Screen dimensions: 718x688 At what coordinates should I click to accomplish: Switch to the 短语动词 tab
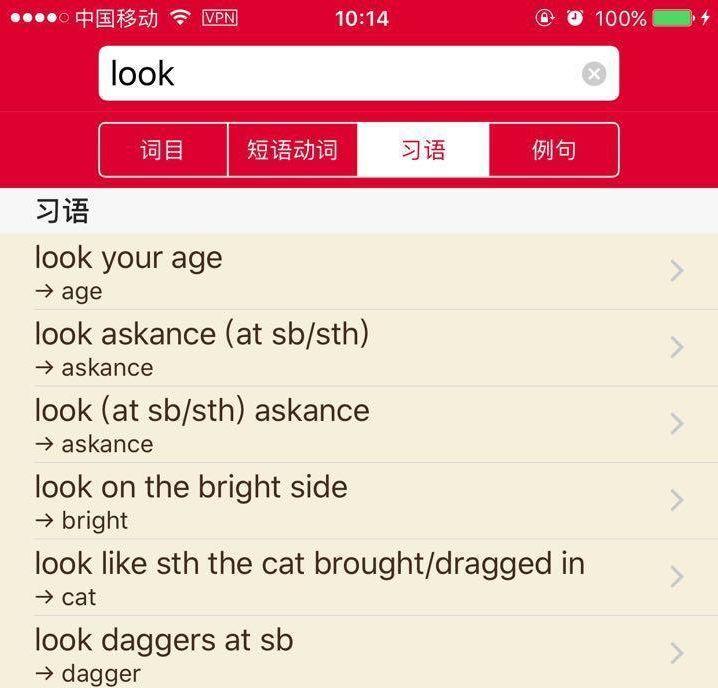click(292, 150)
